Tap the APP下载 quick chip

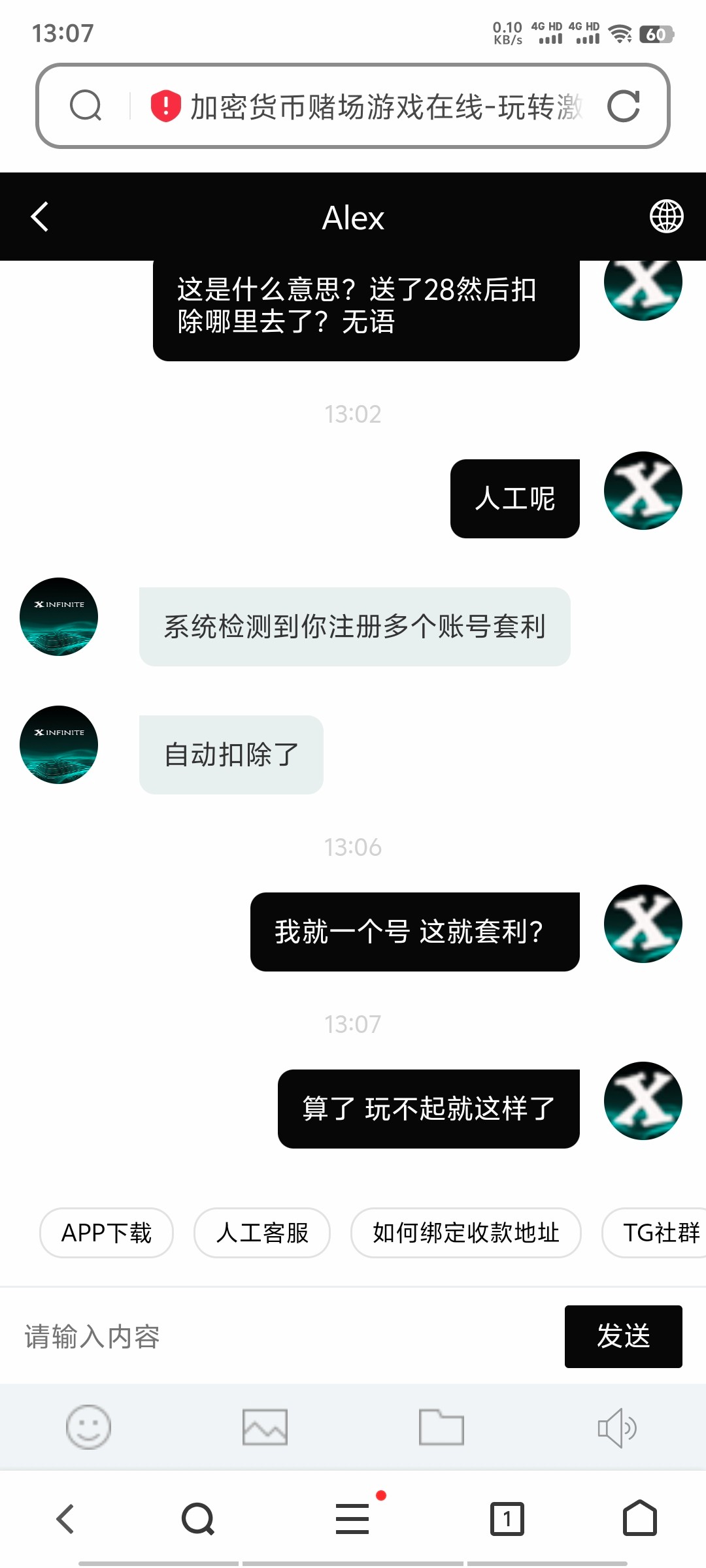[107, 1233]
